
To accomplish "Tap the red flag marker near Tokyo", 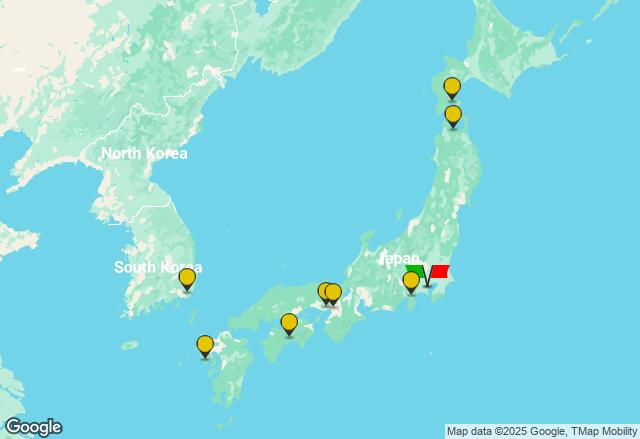I will pos(439,272).
